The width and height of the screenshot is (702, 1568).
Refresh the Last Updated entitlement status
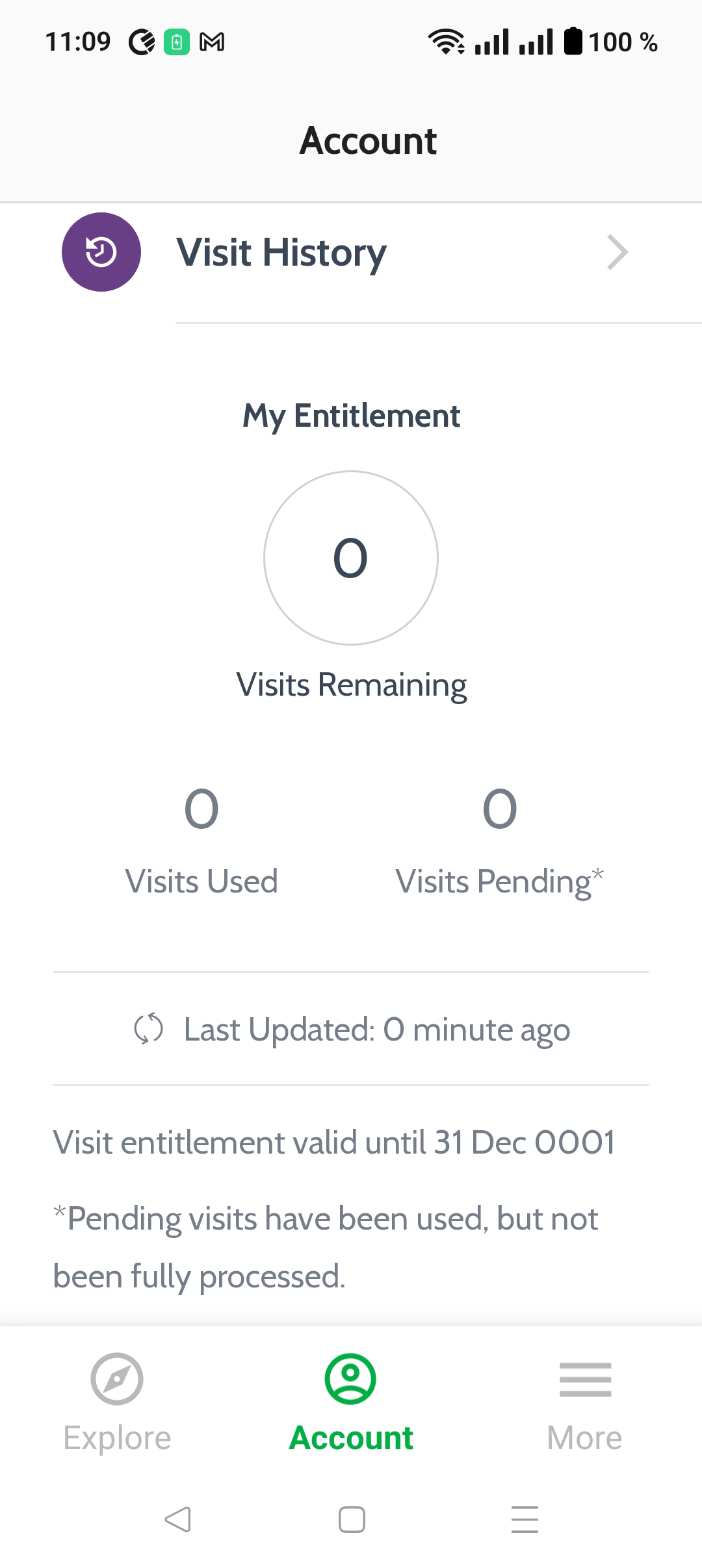(x=149, y=1029)
